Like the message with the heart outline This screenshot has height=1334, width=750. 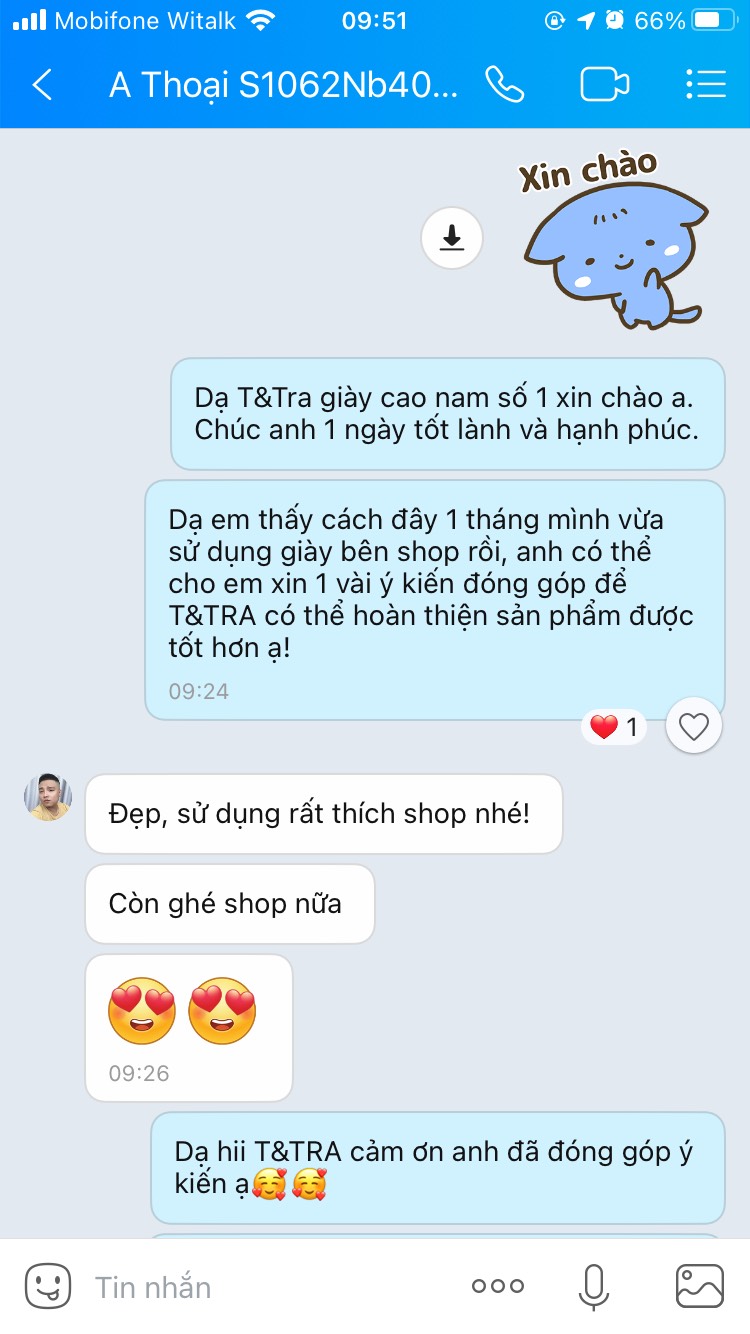[693, 727]
